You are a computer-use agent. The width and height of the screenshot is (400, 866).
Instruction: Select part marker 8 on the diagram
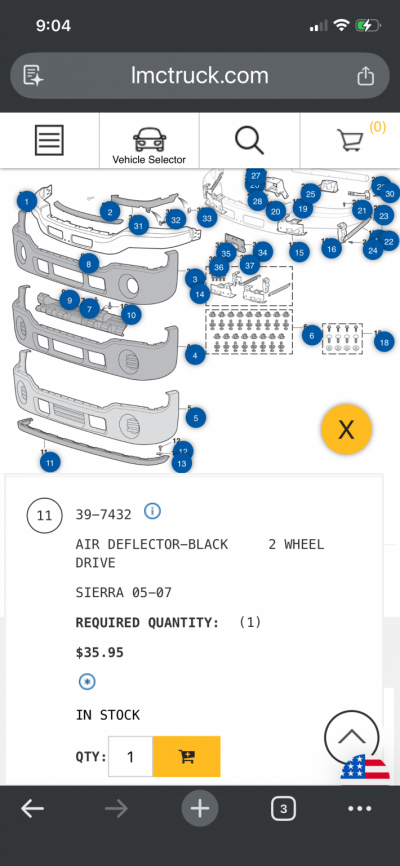click(89, 264)
